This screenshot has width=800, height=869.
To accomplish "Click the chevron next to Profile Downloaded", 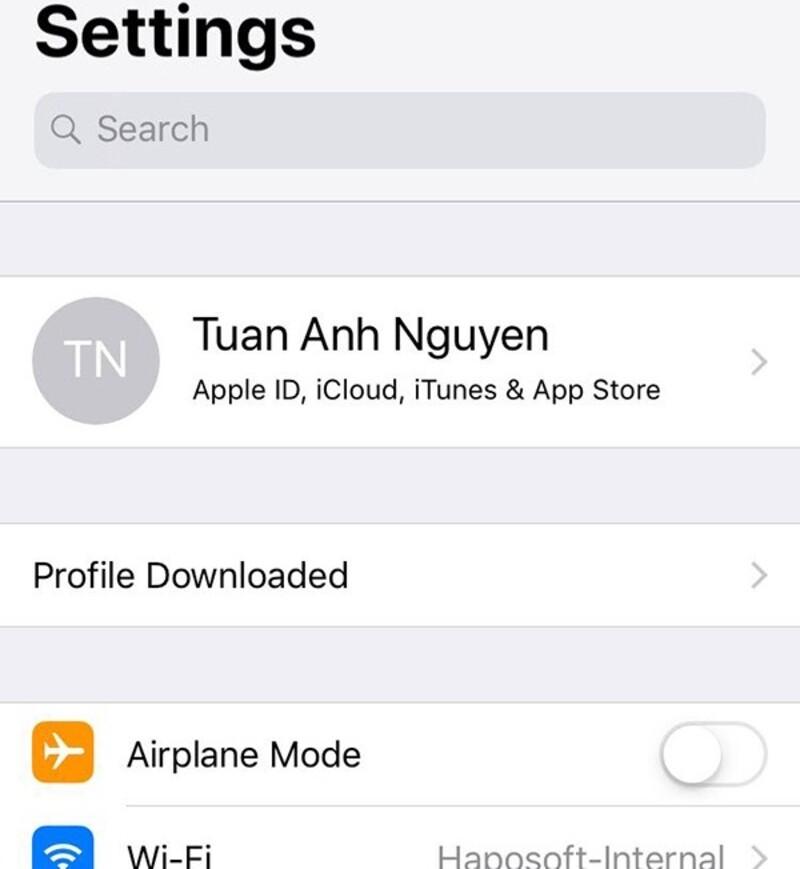I will click(x=756, y=575).
